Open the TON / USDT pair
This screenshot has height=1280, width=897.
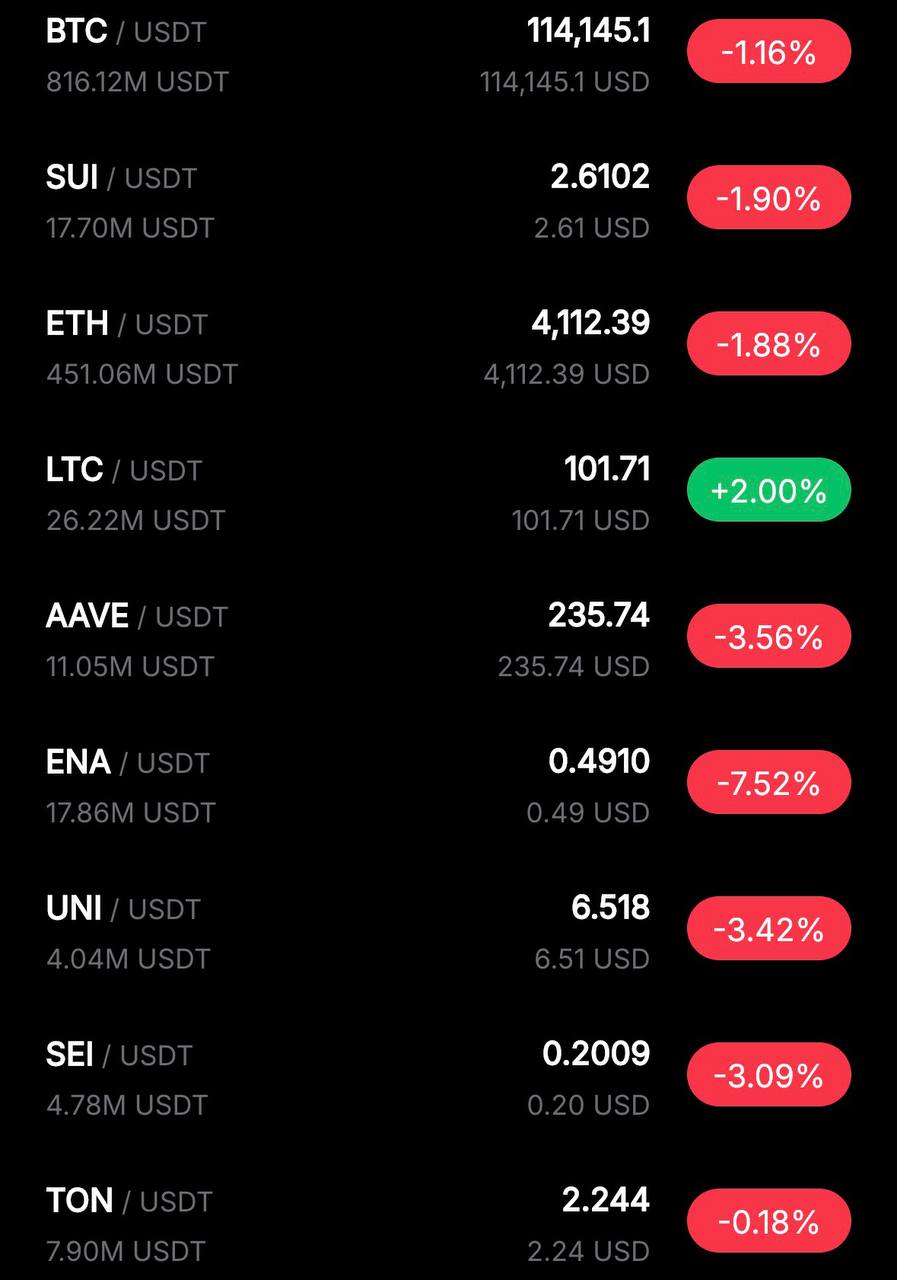[129, 1200]
